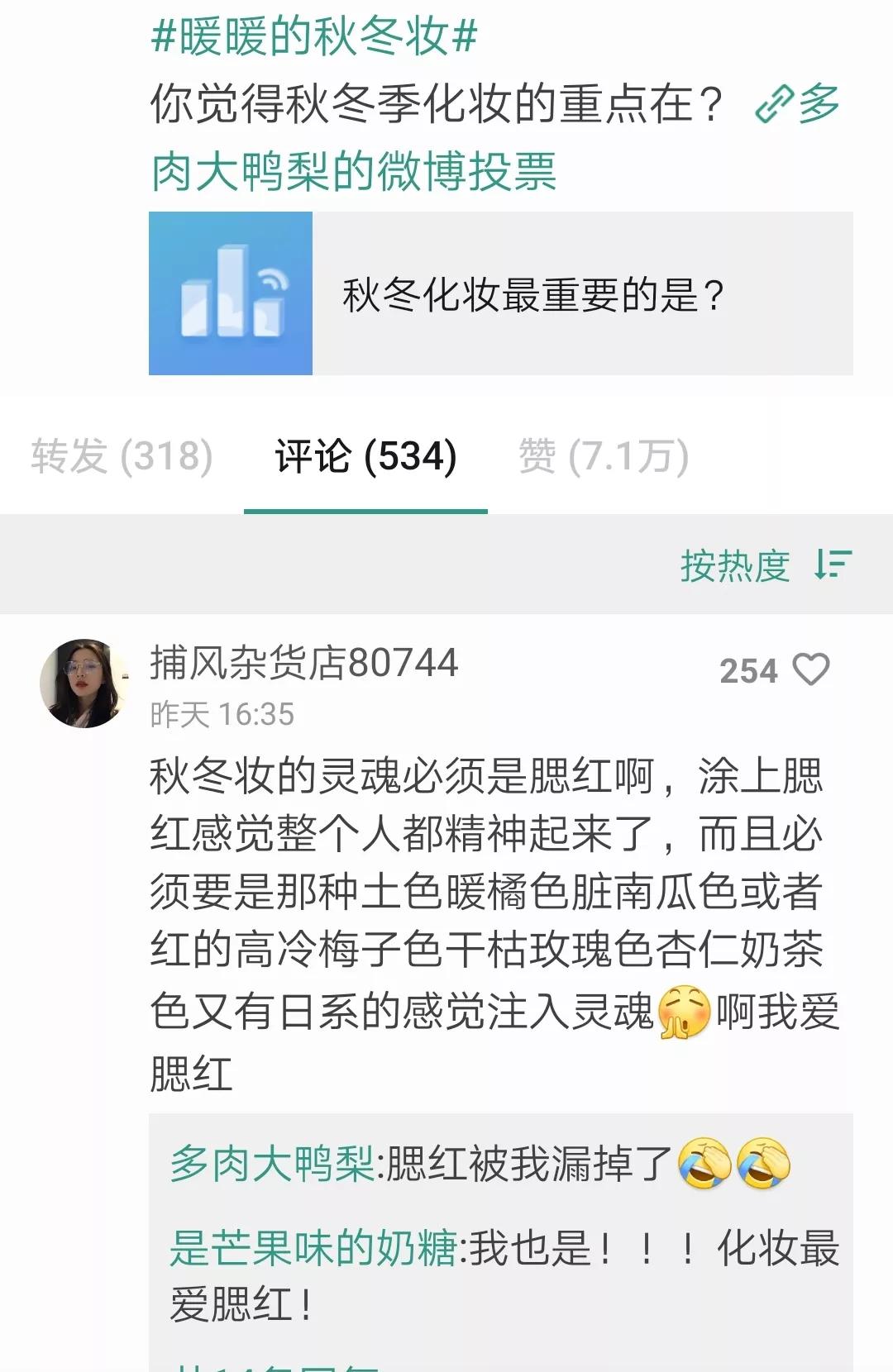Open the 秋冬化妆最重要的是 poll card
The image size is (893, 1372).
[x=500, y=293]
